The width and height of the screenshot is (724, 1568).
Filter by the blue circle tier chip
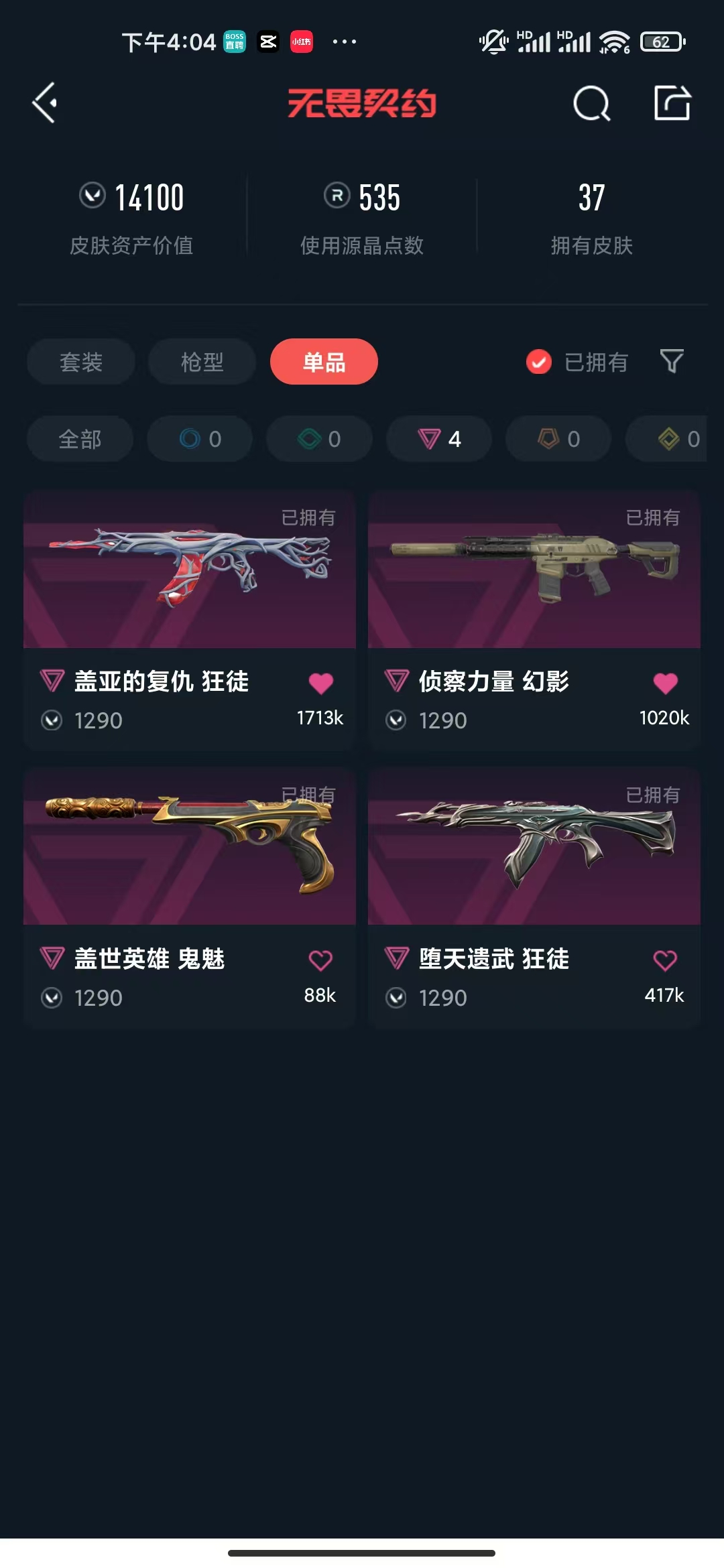[x=200, y=439]
